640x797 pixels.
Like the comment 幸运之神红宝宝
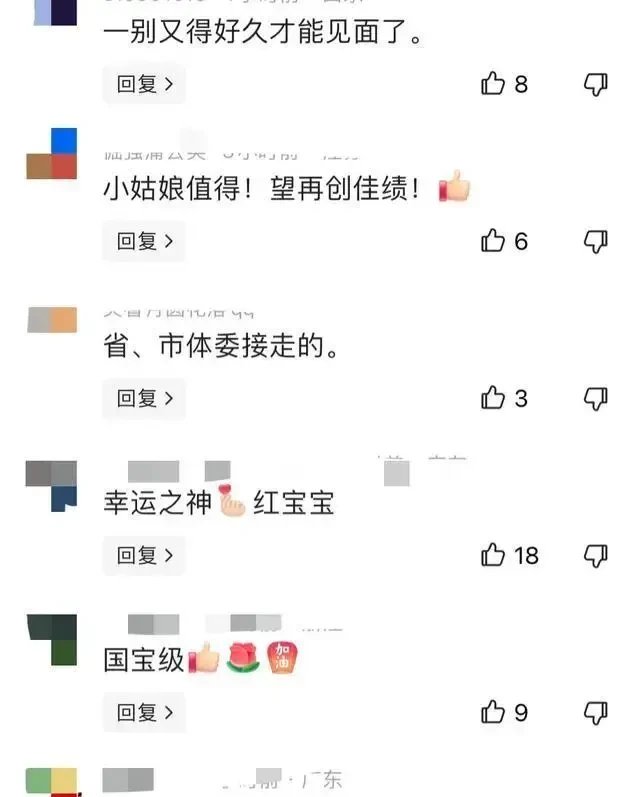(493, 555)
